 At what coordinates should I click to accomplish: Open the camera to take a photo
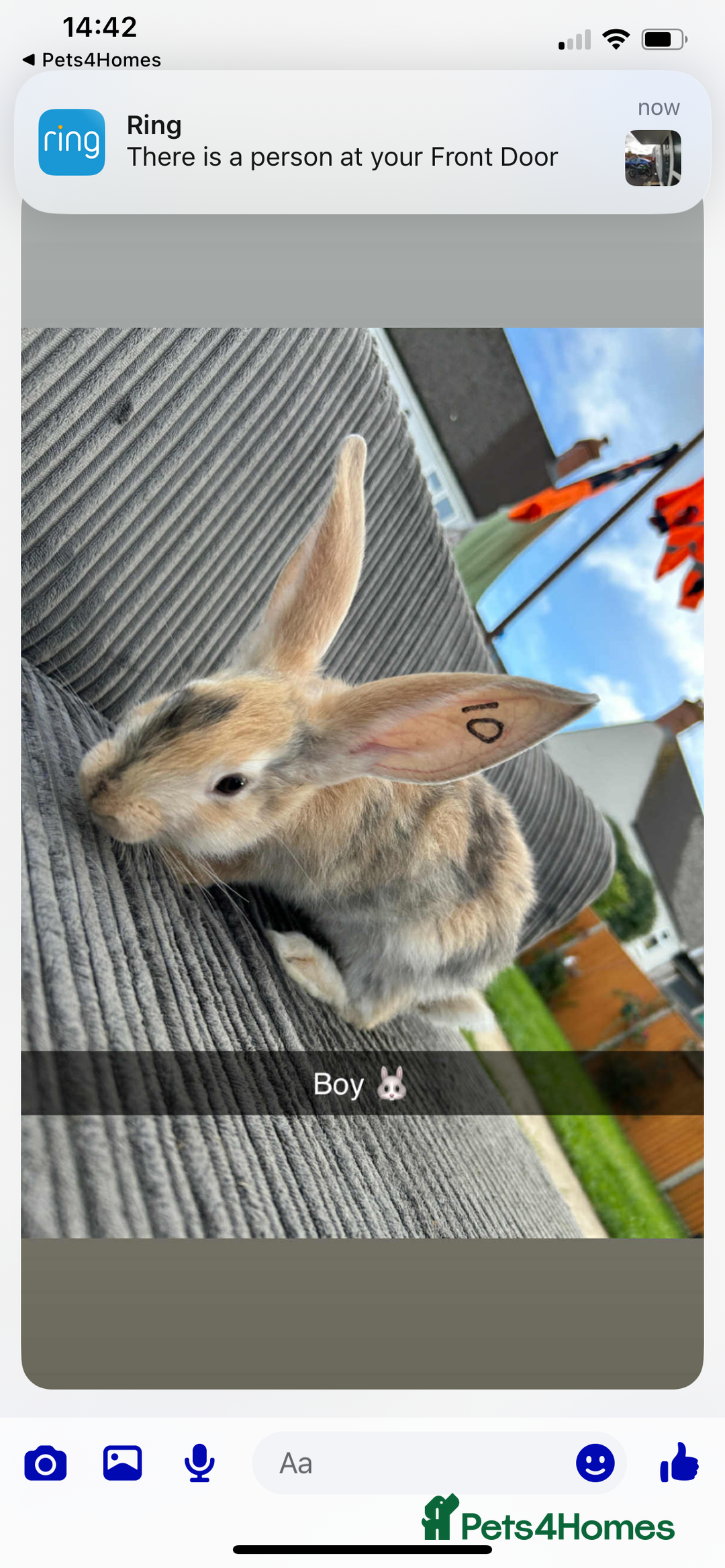pyautogui.click(x=45, y=1463)
